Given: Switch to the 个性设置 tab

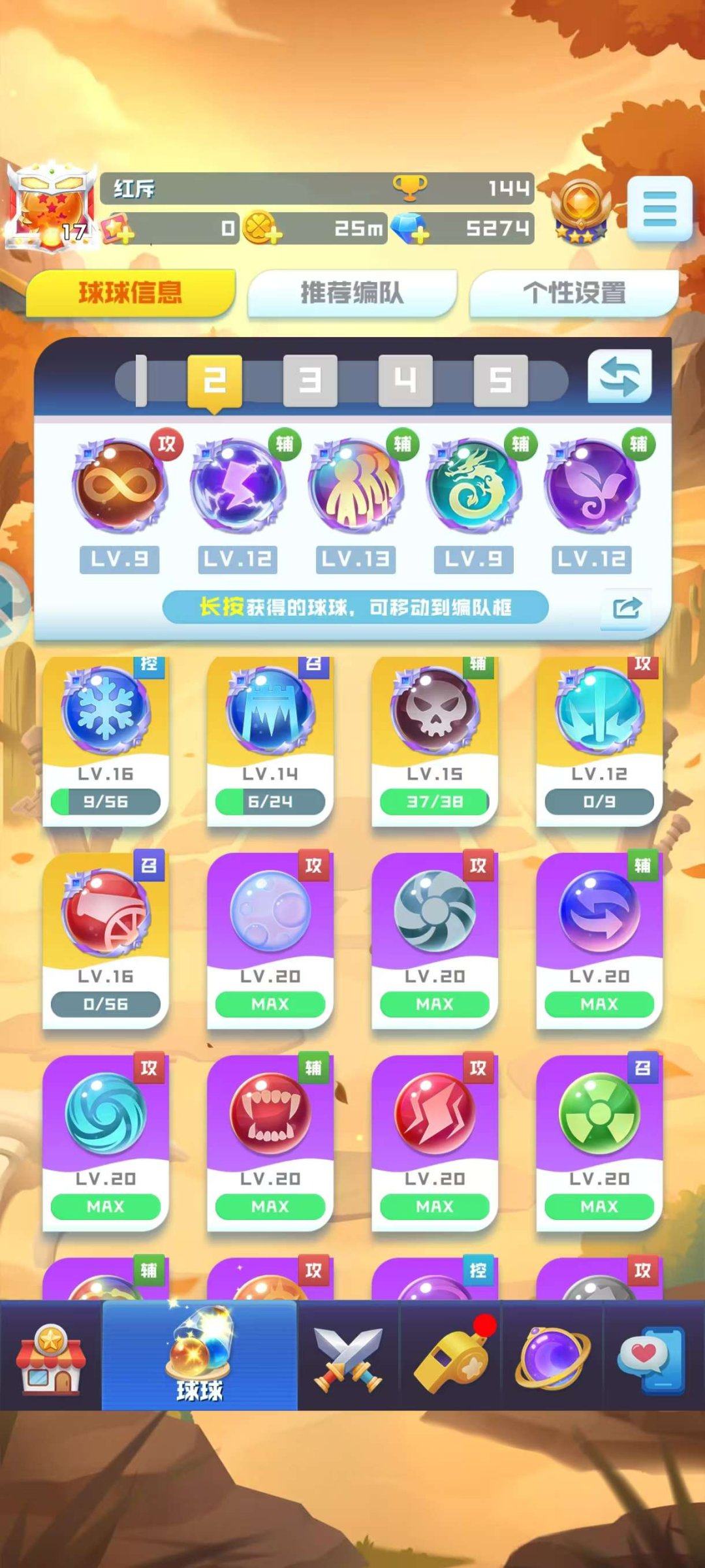Looking at the screenshot, I should 574,293.
